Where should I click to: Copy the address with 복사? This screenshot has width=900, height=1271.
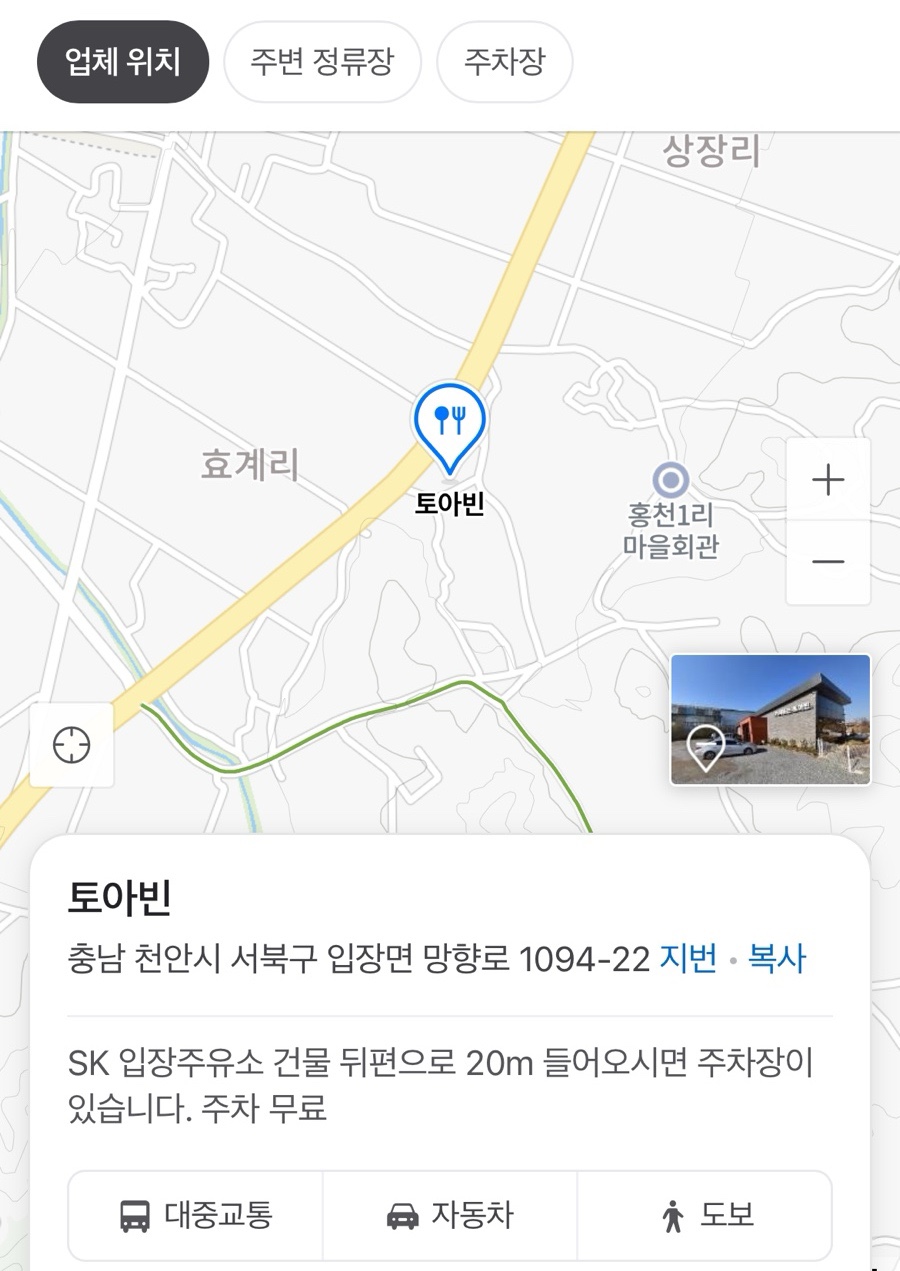(777, 959)
